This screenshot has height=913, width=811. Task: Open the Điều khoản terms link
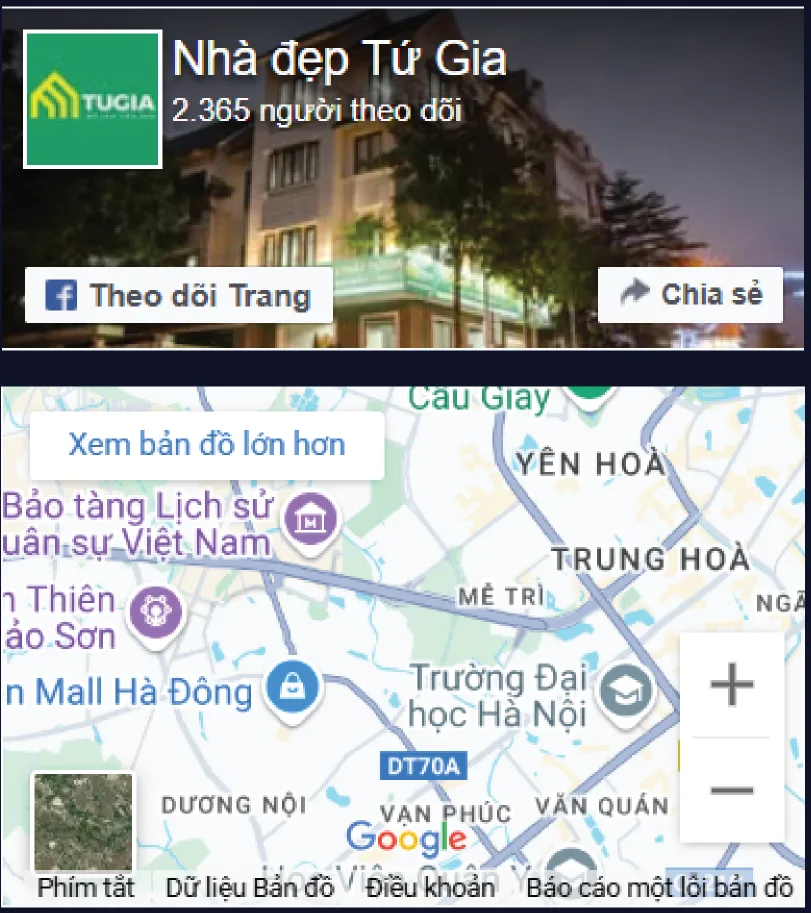click(x=430, y=887)
